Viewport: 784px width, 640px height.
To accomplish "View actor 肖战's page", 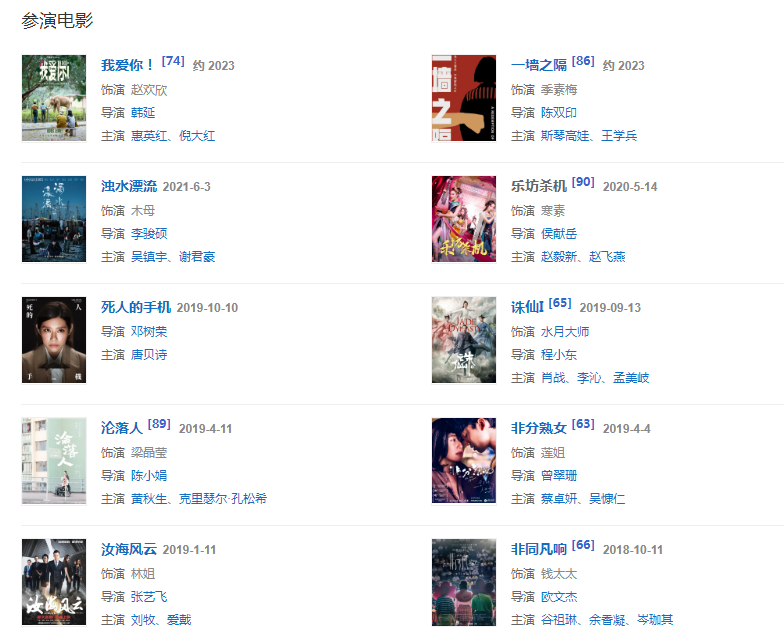I will pyautogui.click(x=553, y=377).
